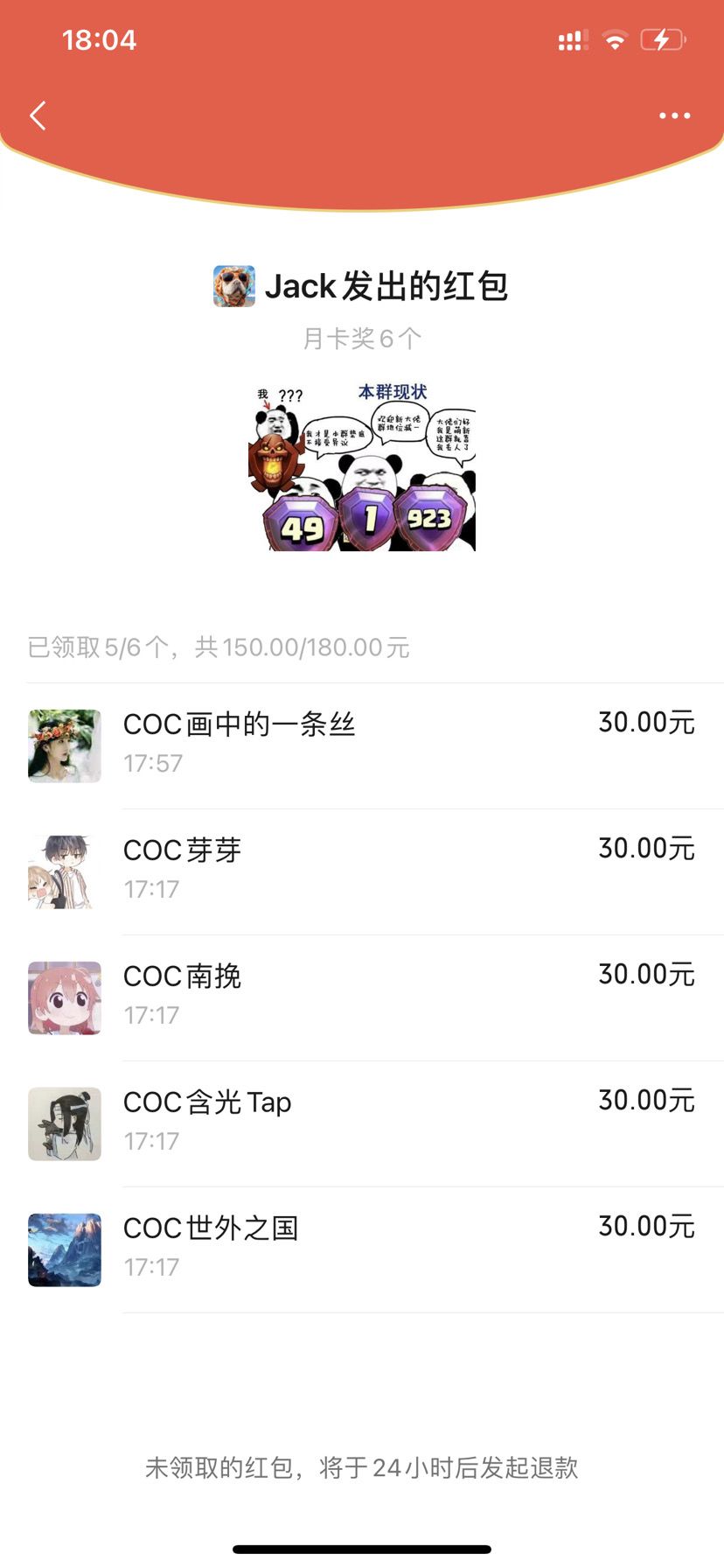Tap COC含光Tap's black-and-white avatar
The image size is (724, 1568).
64,1123
